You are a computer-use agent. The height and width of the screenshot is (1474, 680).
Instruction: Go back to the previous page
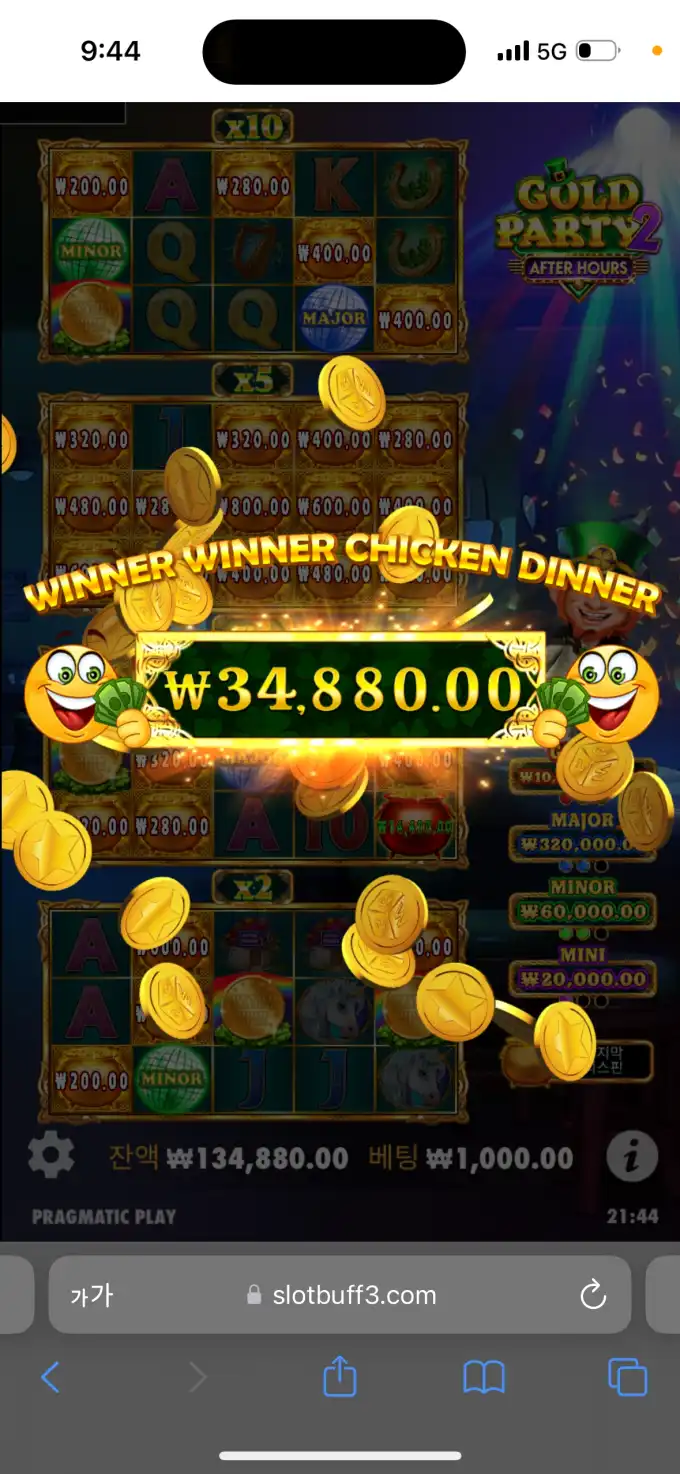pyautogui.click(x=50, y=1378)
